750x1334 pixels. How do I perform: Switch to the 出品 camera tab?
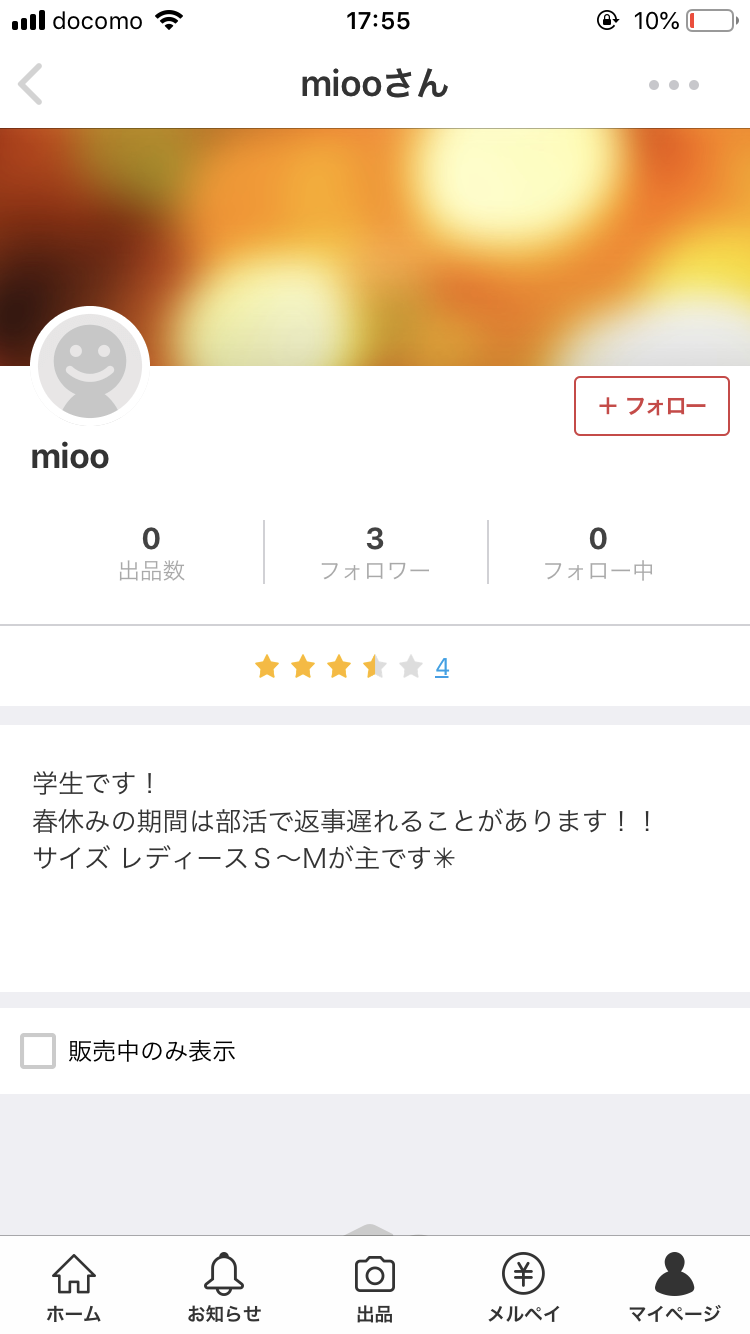(x=375, y=1286)
